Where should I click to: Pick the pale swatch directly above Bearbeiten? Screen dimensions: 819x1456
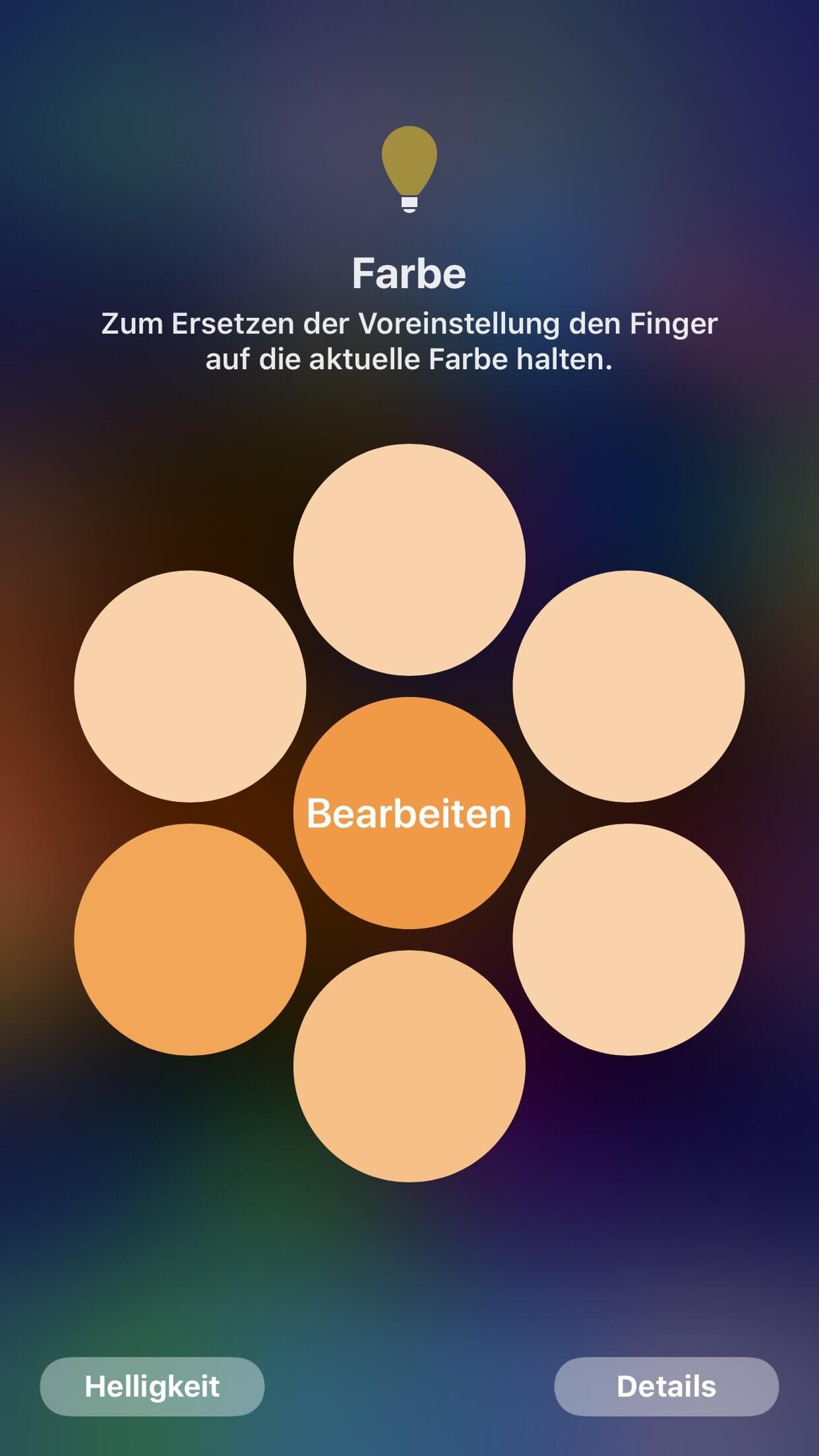(409, 559)
